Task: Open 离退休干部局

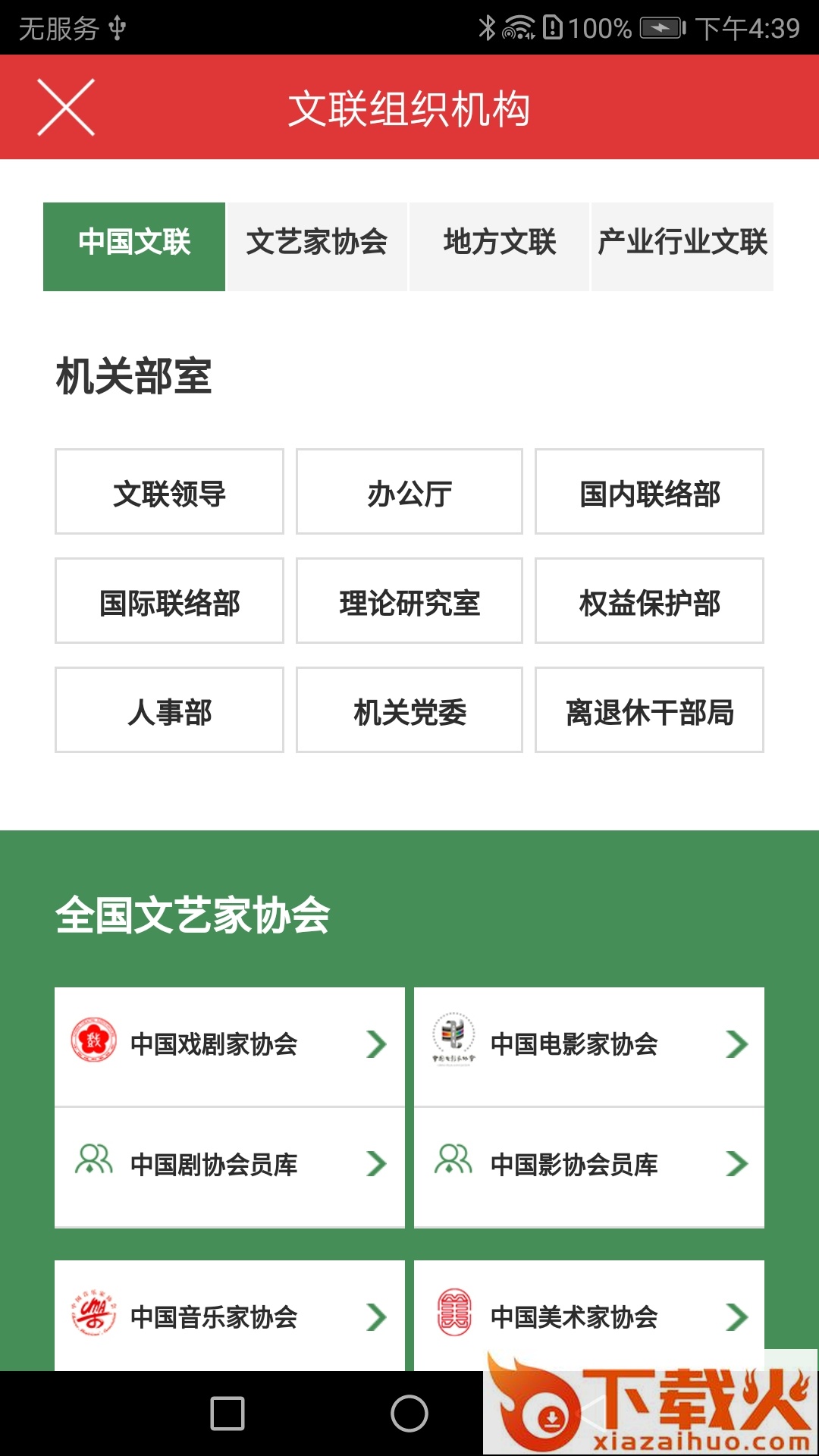Action: pos(649,710)
